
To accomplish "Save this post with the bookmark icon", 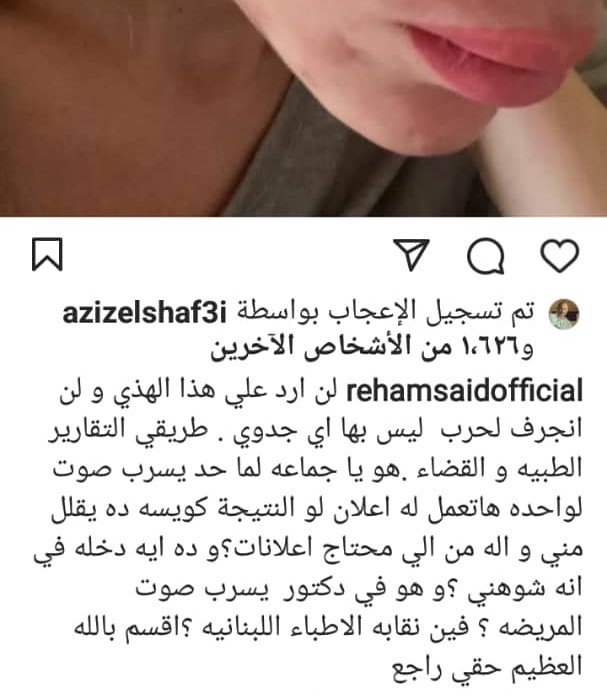I will (x=48, y=257).
